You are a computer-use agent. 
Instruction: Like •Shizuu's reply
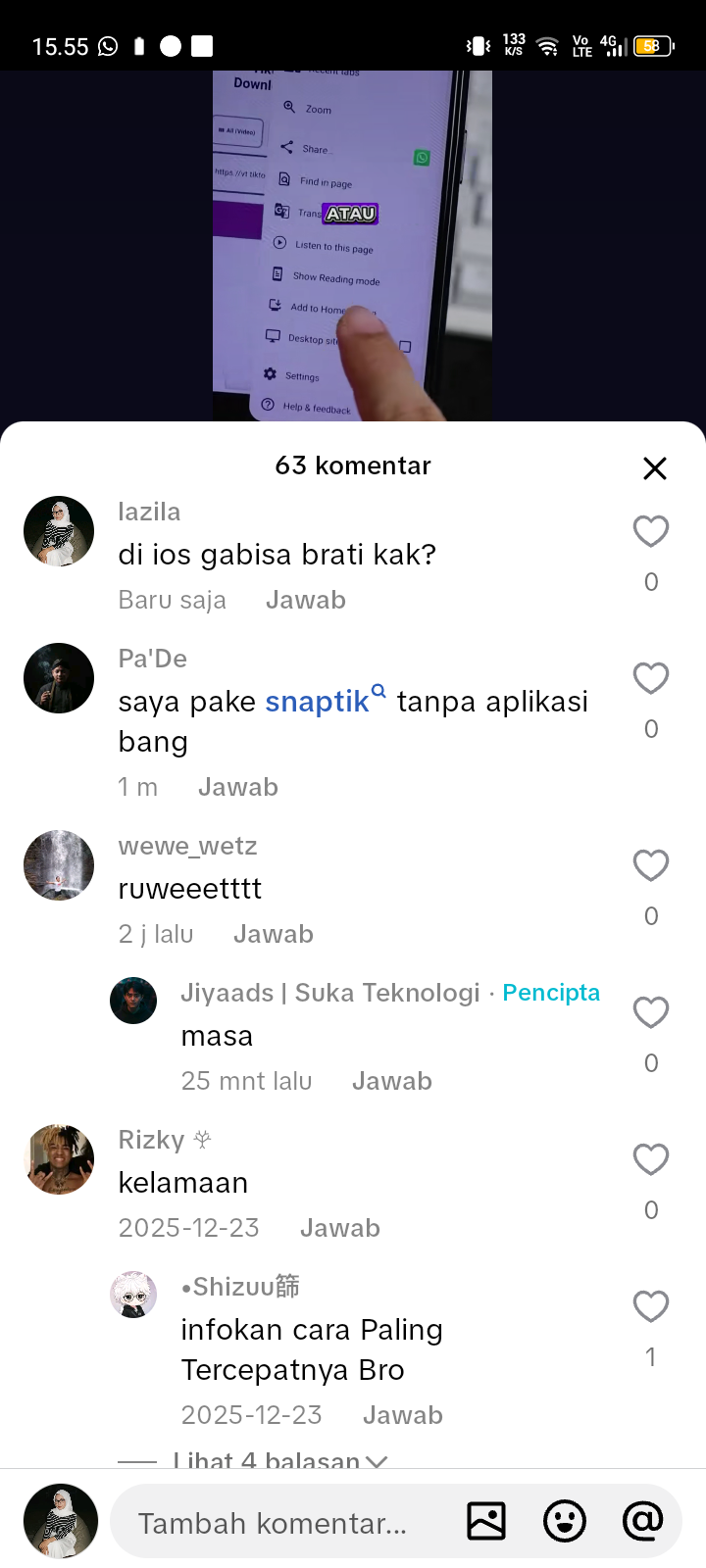[x=651, y=1306]
